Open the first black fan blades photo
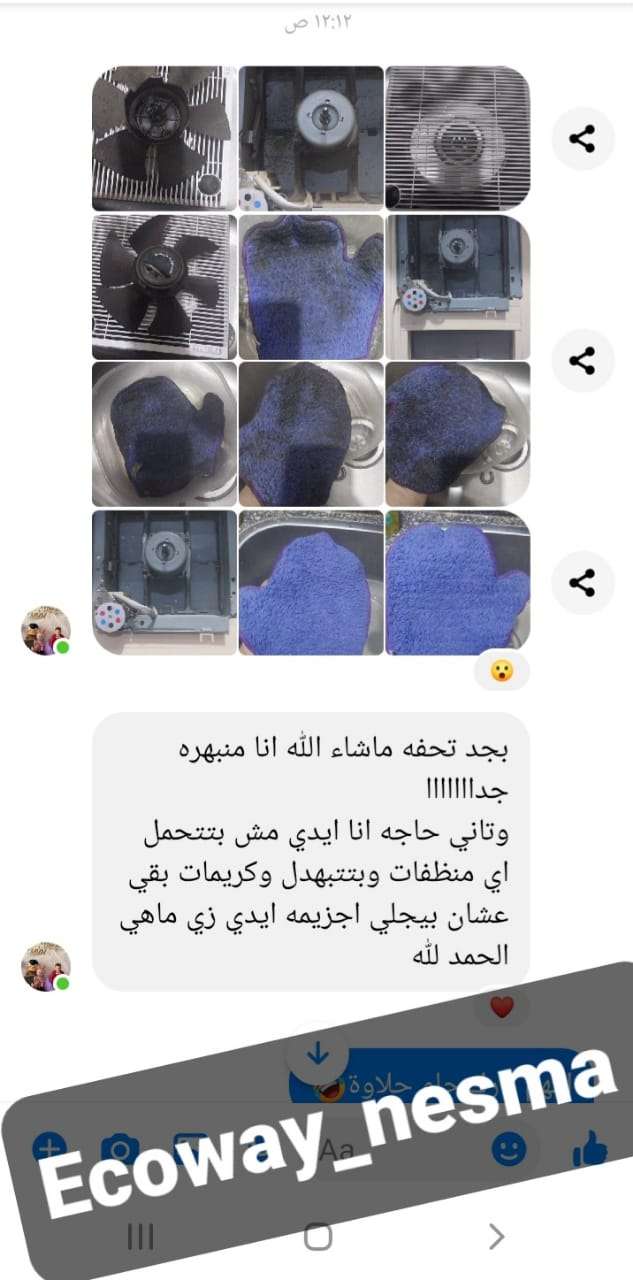Image resolution: width=633 pixels, height=1280 pixels. (165, 137)
